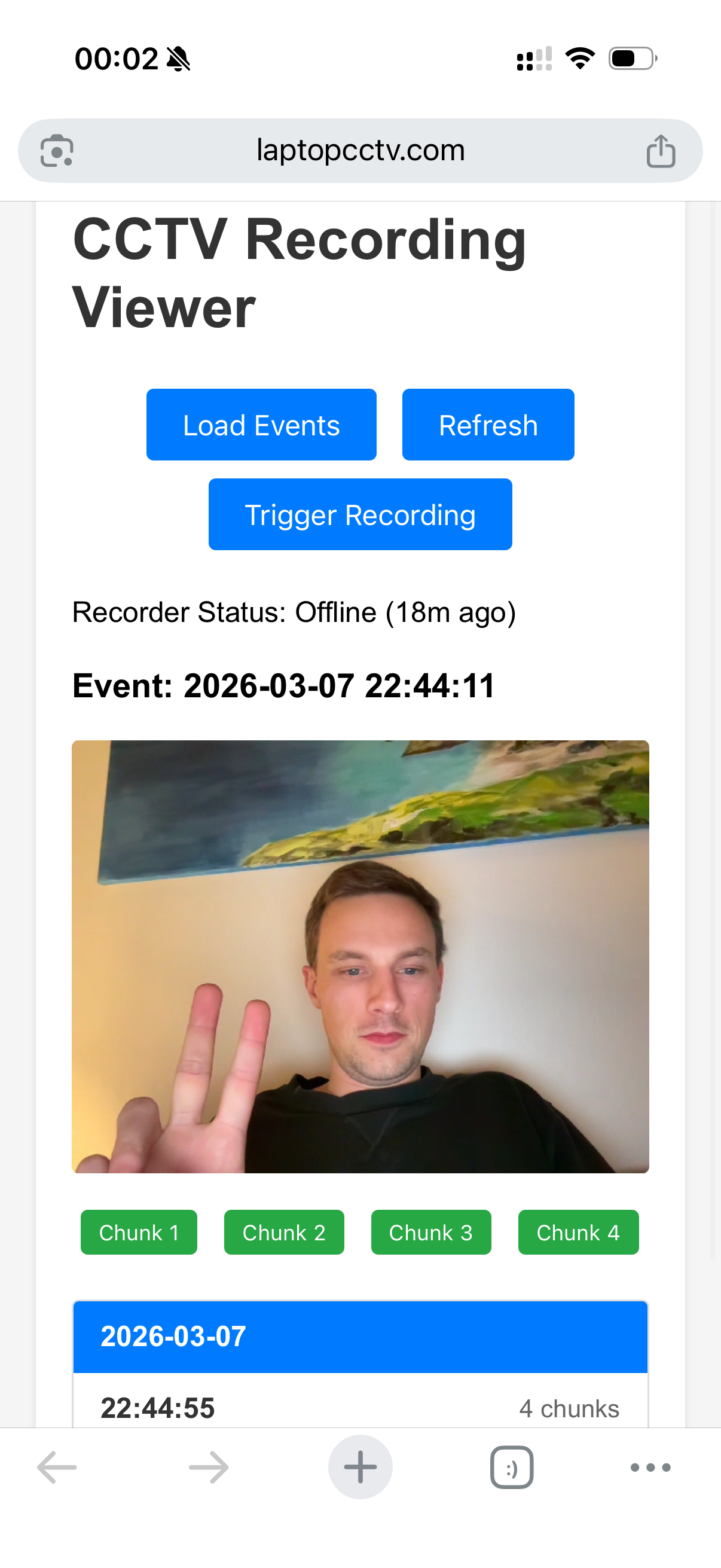Screen dimensions: 721x1568
Task: Open Chunk 4
Action: (579, 1232)
